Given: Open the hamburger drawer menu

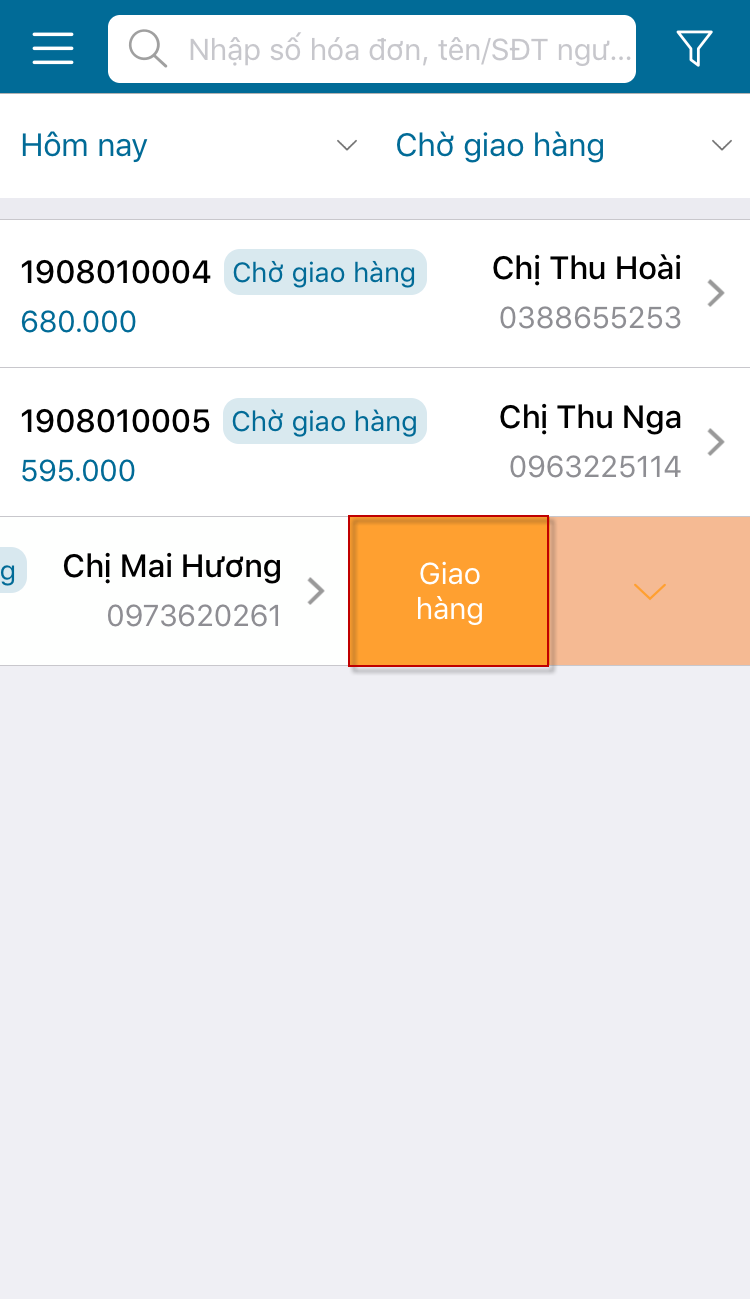Looking at the screenshot, I should click(x=53, y=48).
